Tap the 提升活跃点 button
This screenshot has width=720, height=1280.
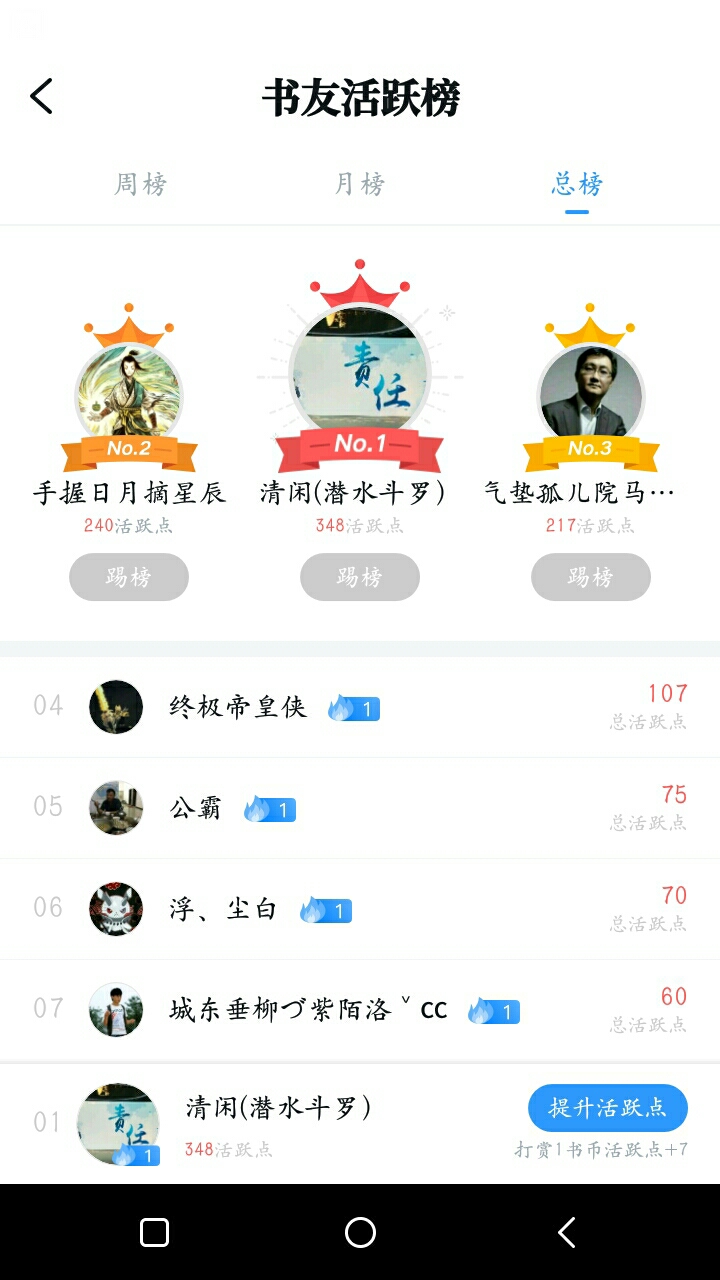(608, 1108)
